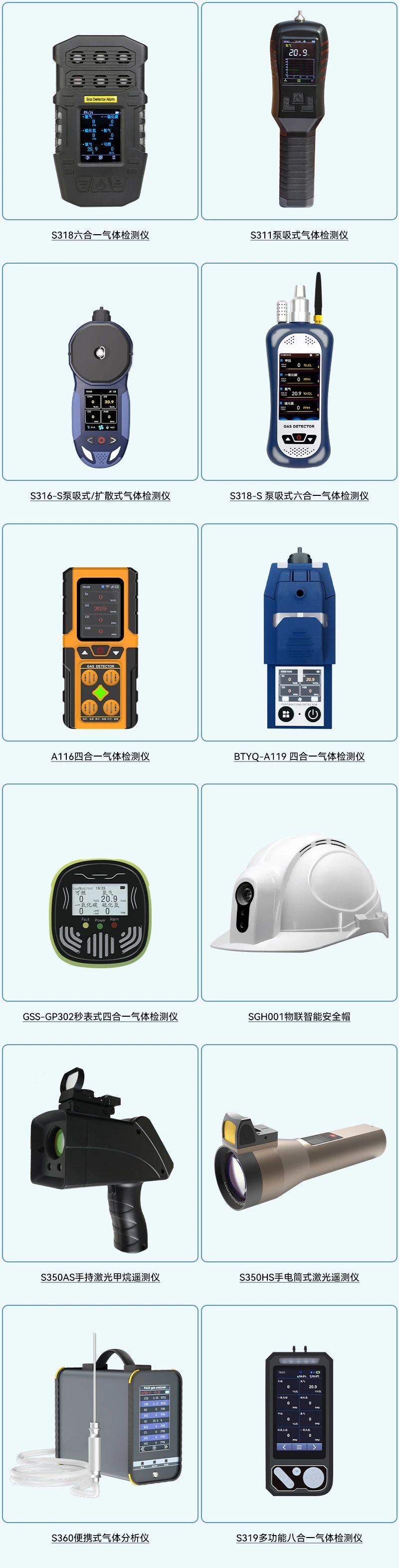Open the S318六合一气体检测仪 product link

100,235
